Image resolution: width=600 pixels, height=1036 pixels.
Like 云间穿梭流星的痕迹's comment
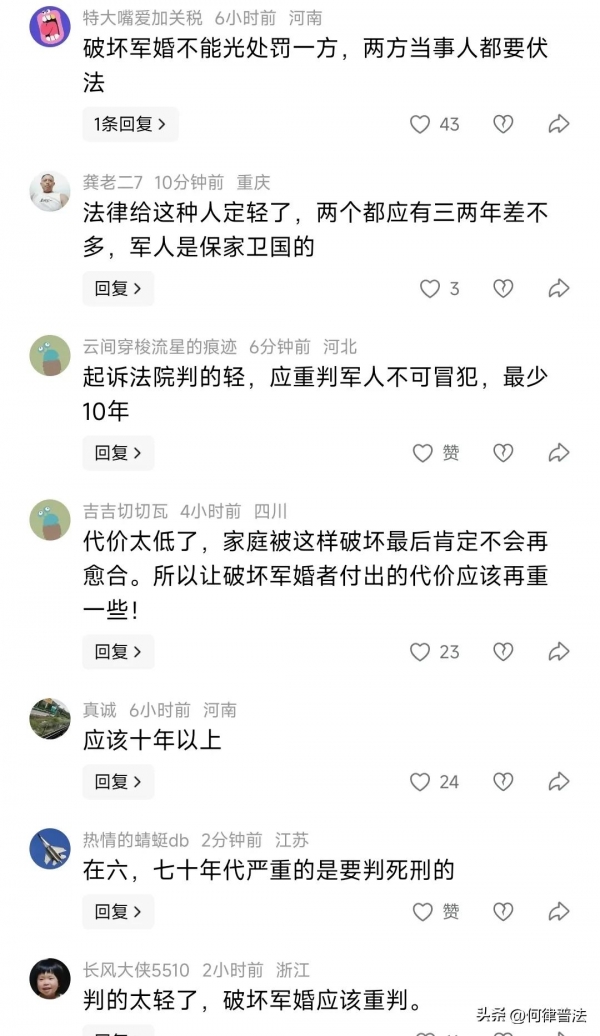(423, 453)
